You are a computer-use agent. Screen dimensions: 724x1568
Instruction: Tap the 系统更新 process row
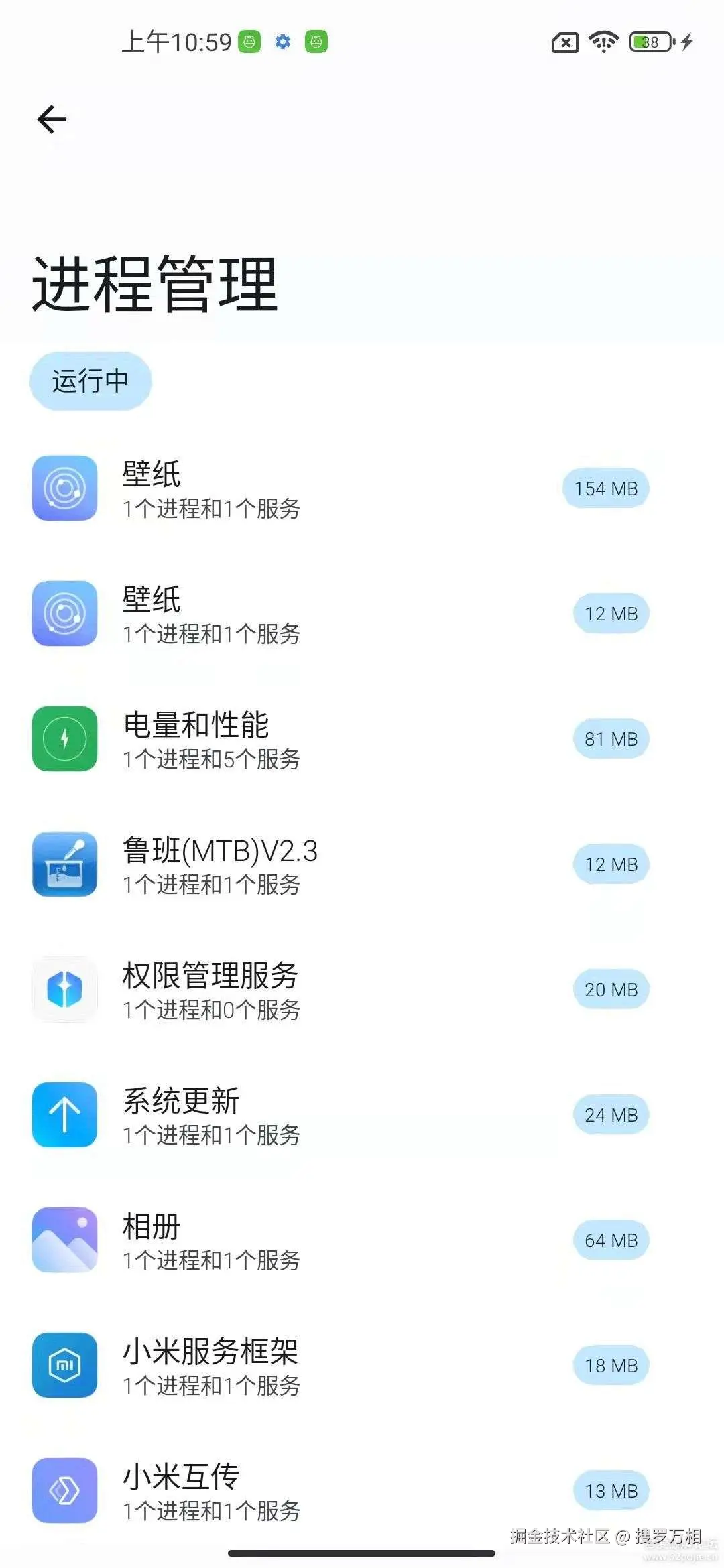pos(335,1115)
